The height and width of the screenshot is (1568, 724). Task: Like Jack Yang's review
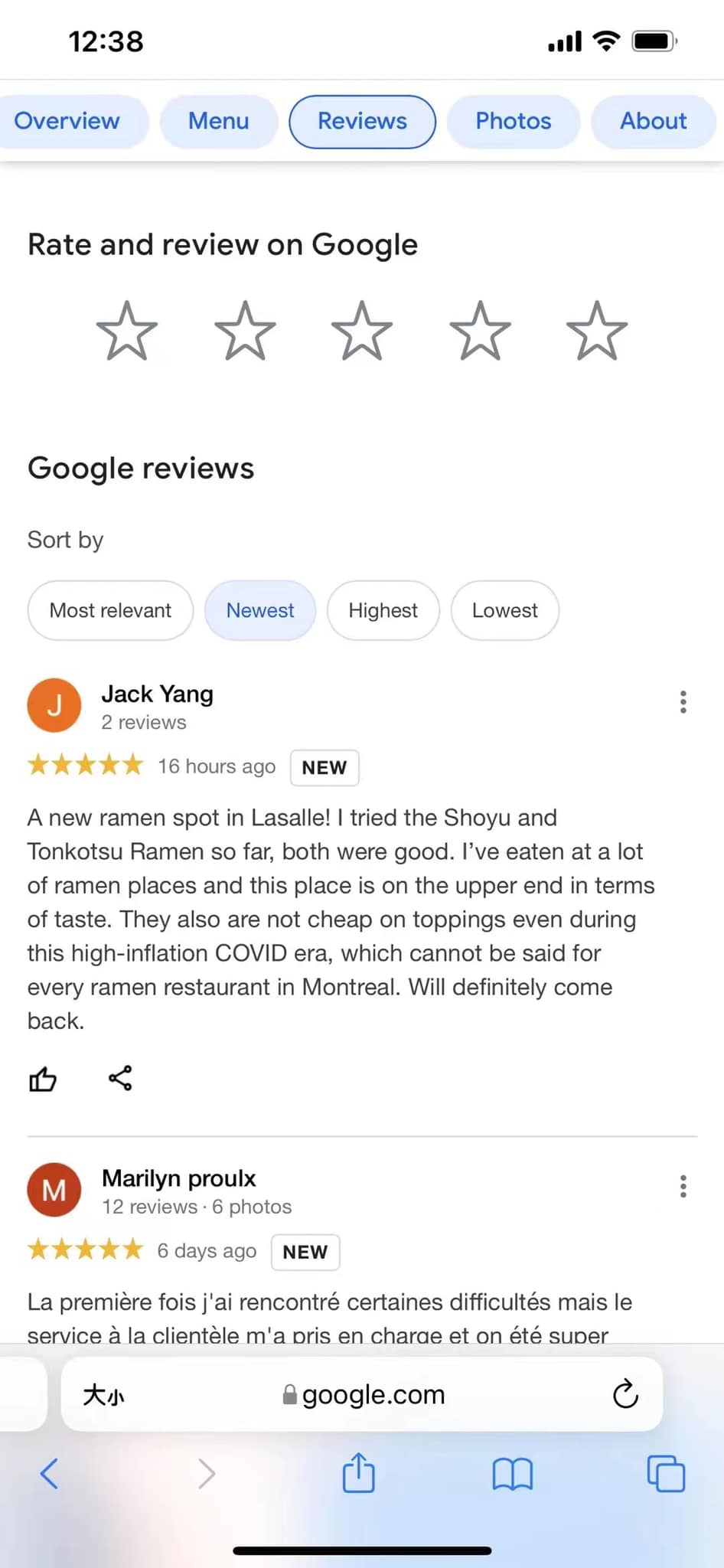43,1079
